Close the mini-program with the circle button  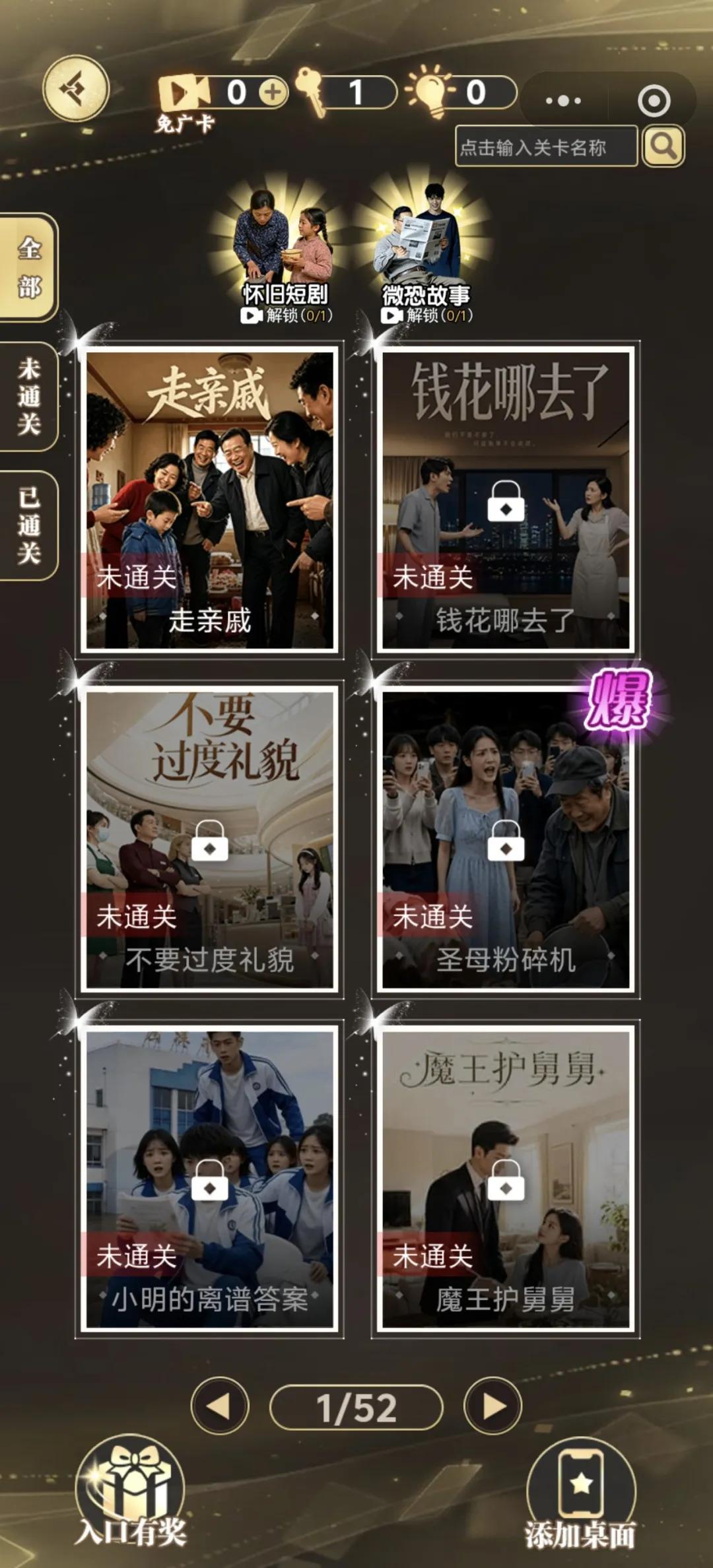pos(654,101)
